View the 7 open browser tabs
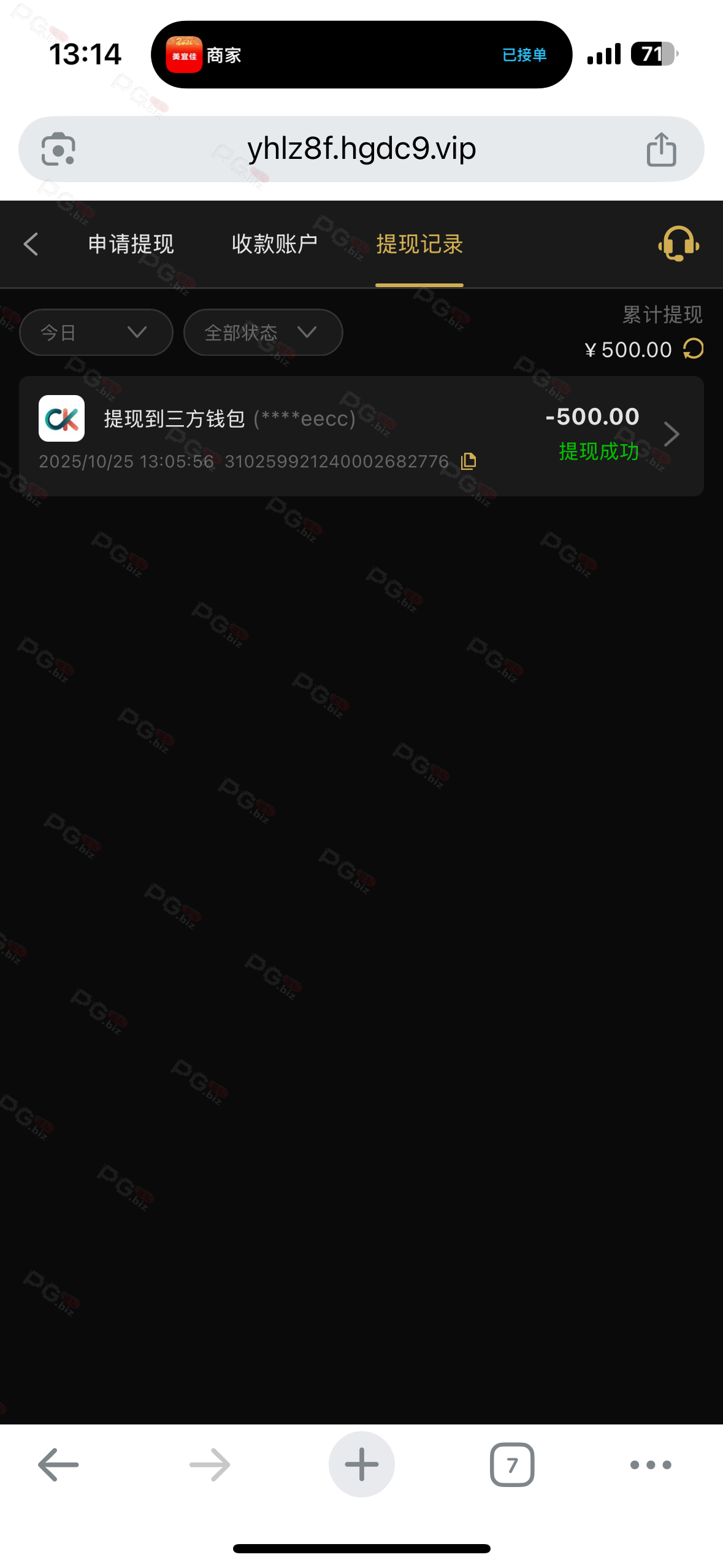Viewport: 723px width, 1568px height. coord(512,1465)
